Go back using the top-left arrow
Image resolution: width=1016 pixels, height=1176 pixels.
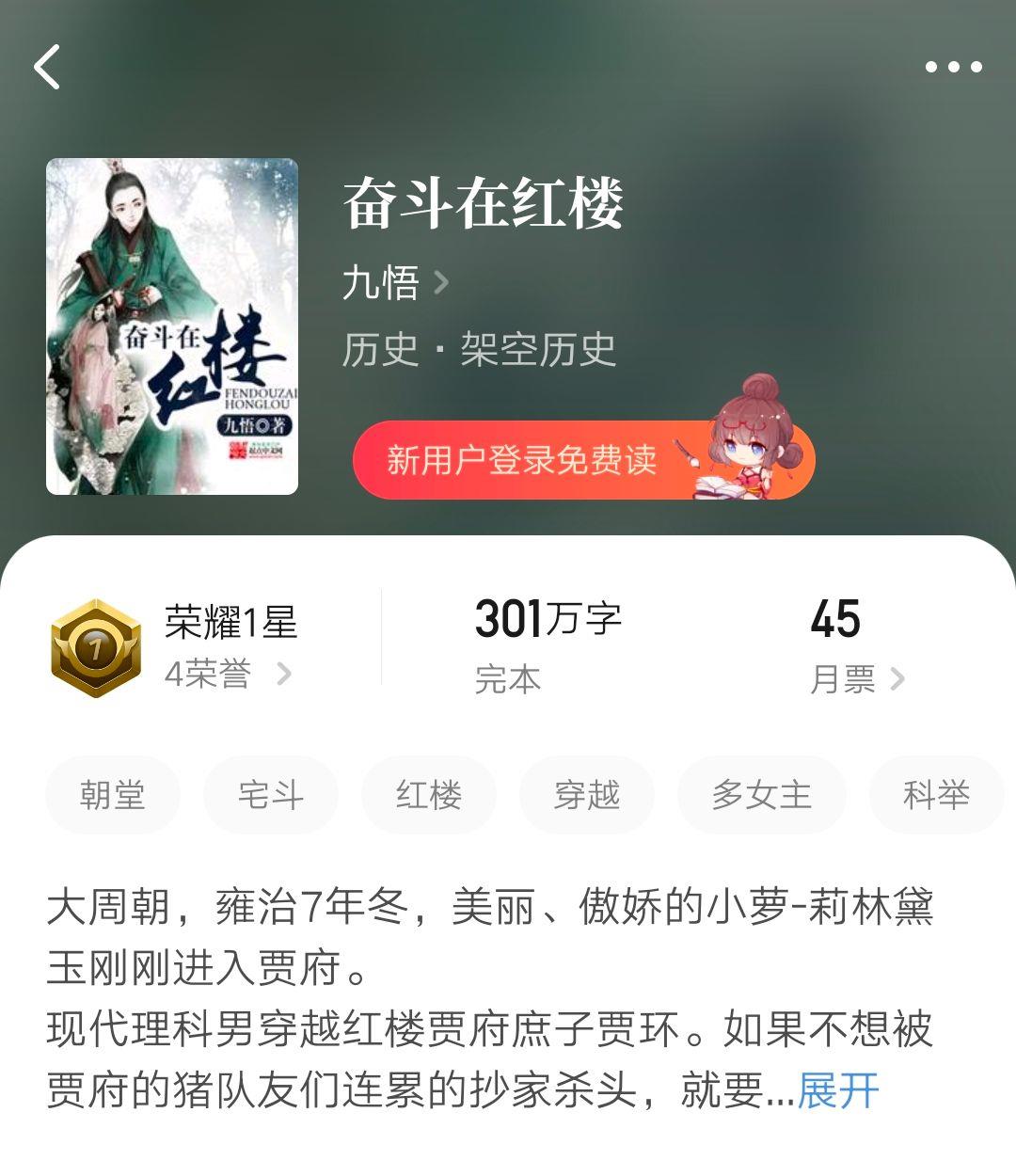(x=47, y=67)
